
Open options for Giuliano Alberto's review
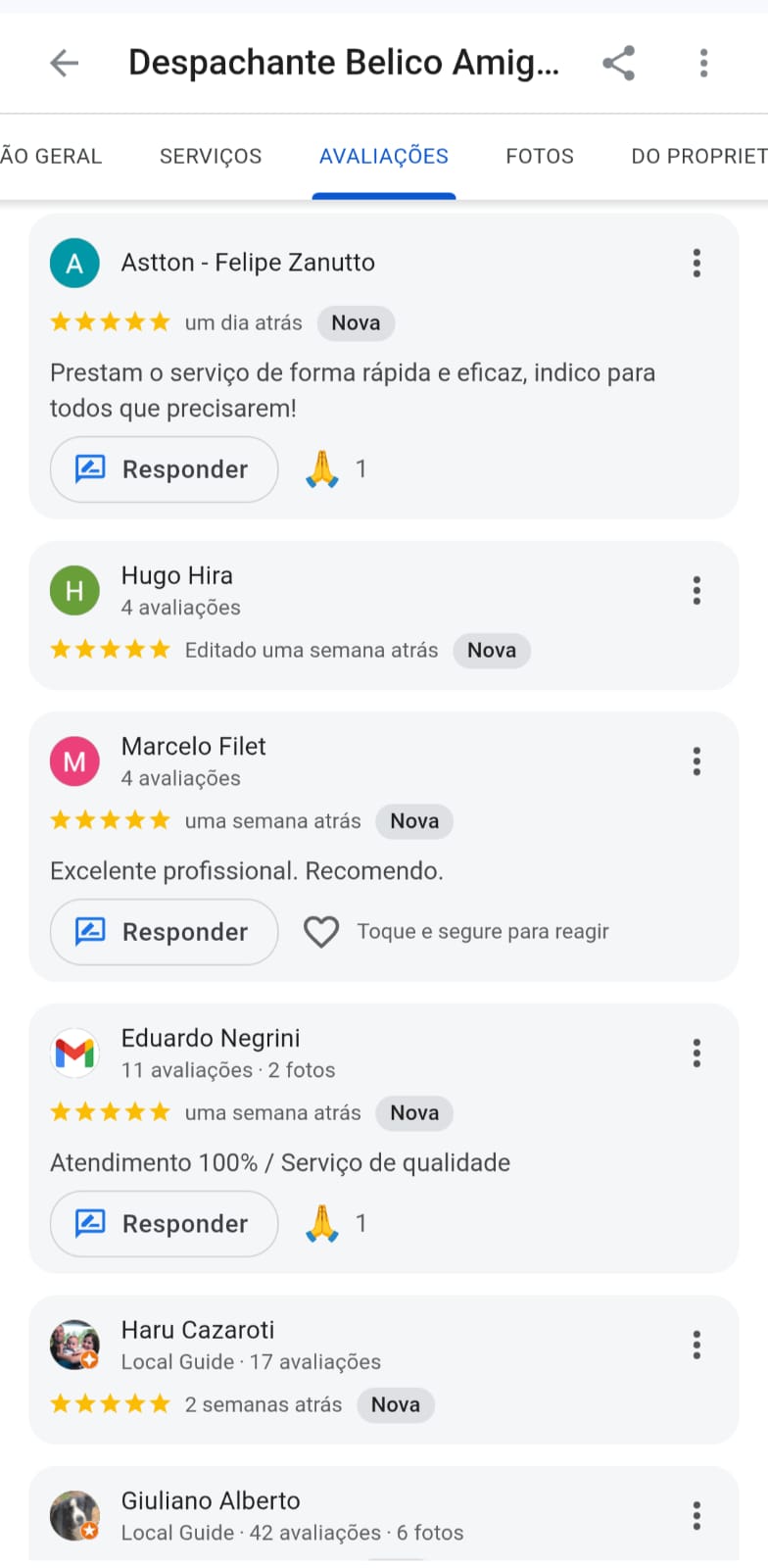coord(696,1515)
